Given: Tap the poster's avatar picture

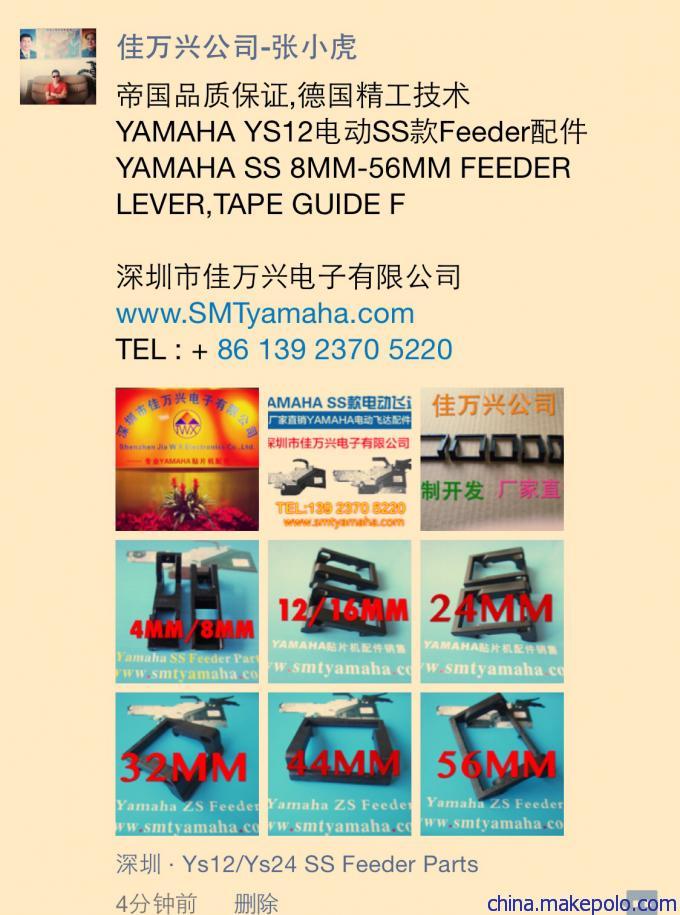Looking at the screenshot, I should click(58, 66).
